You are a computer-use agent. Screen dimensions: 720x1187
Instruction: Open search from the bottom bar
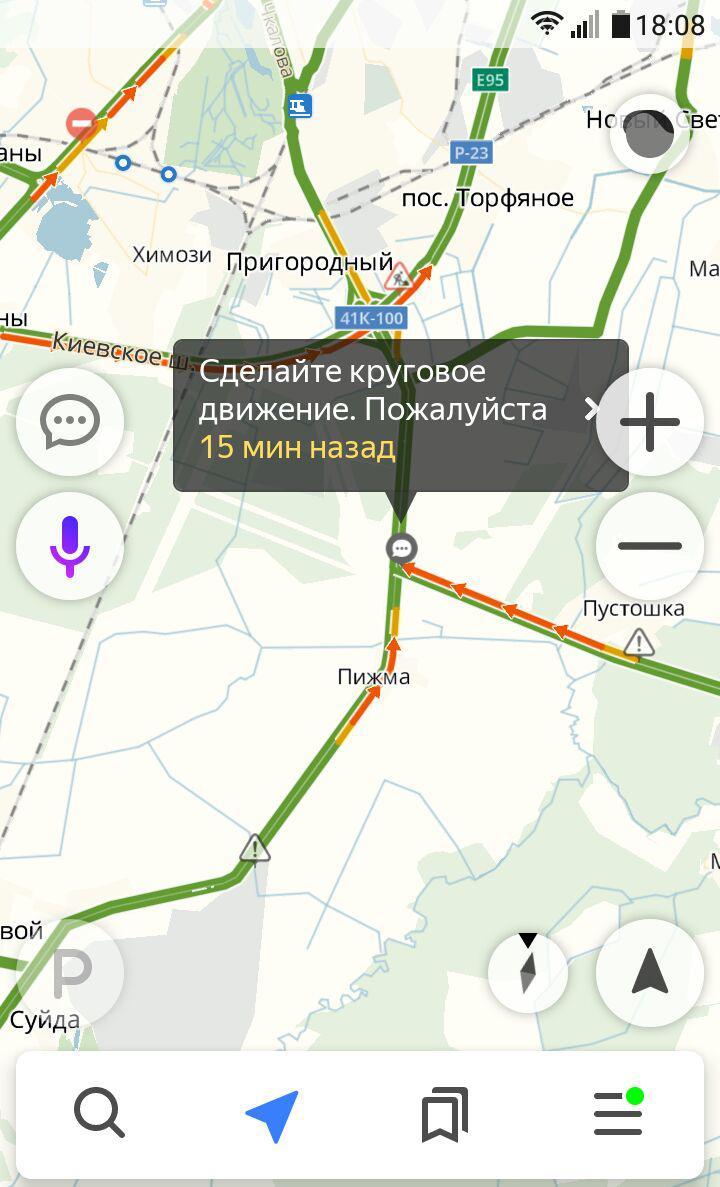click(99, 1113)
